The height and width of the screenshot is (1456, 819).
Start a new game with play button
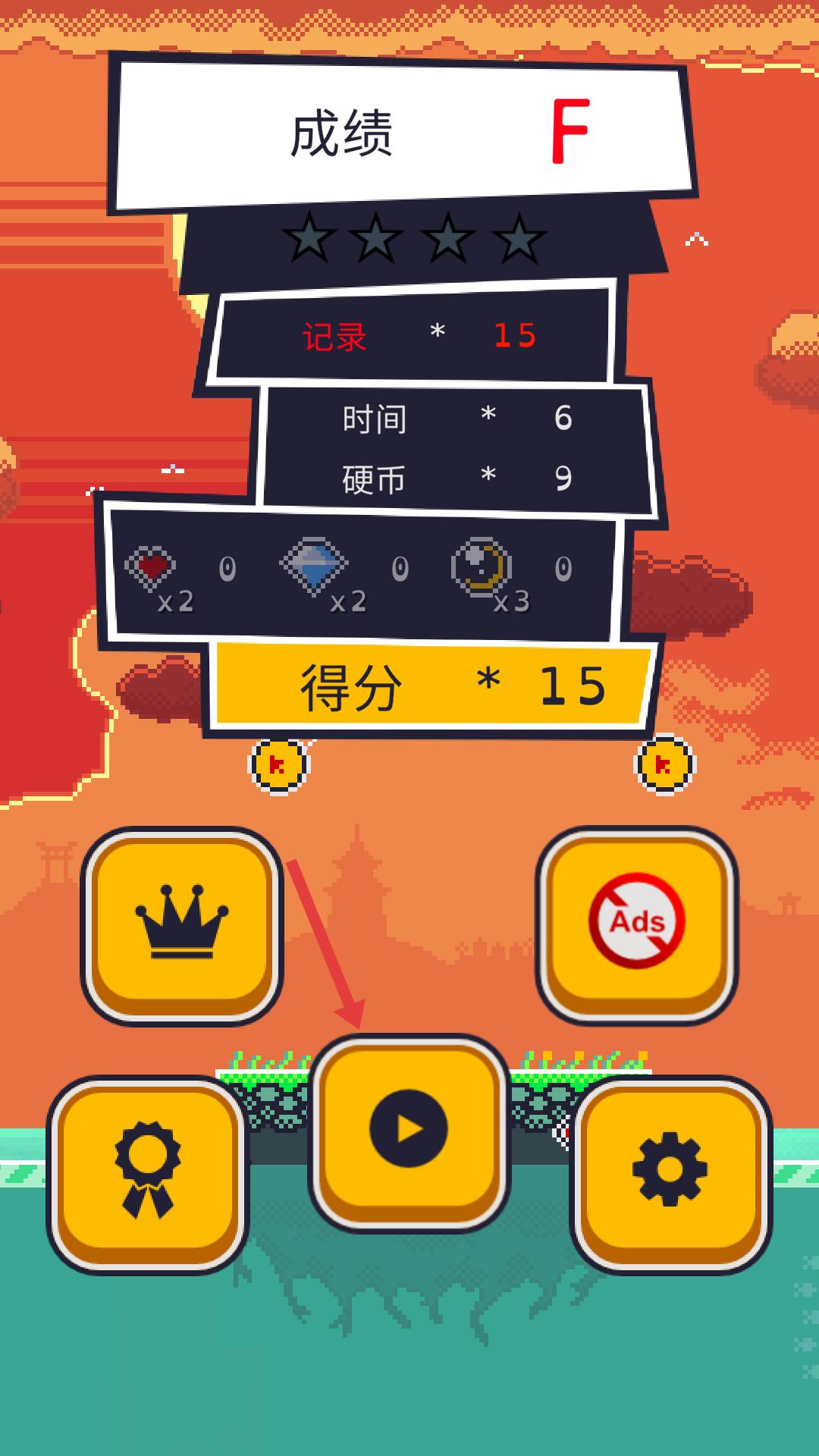(409, 1129)
